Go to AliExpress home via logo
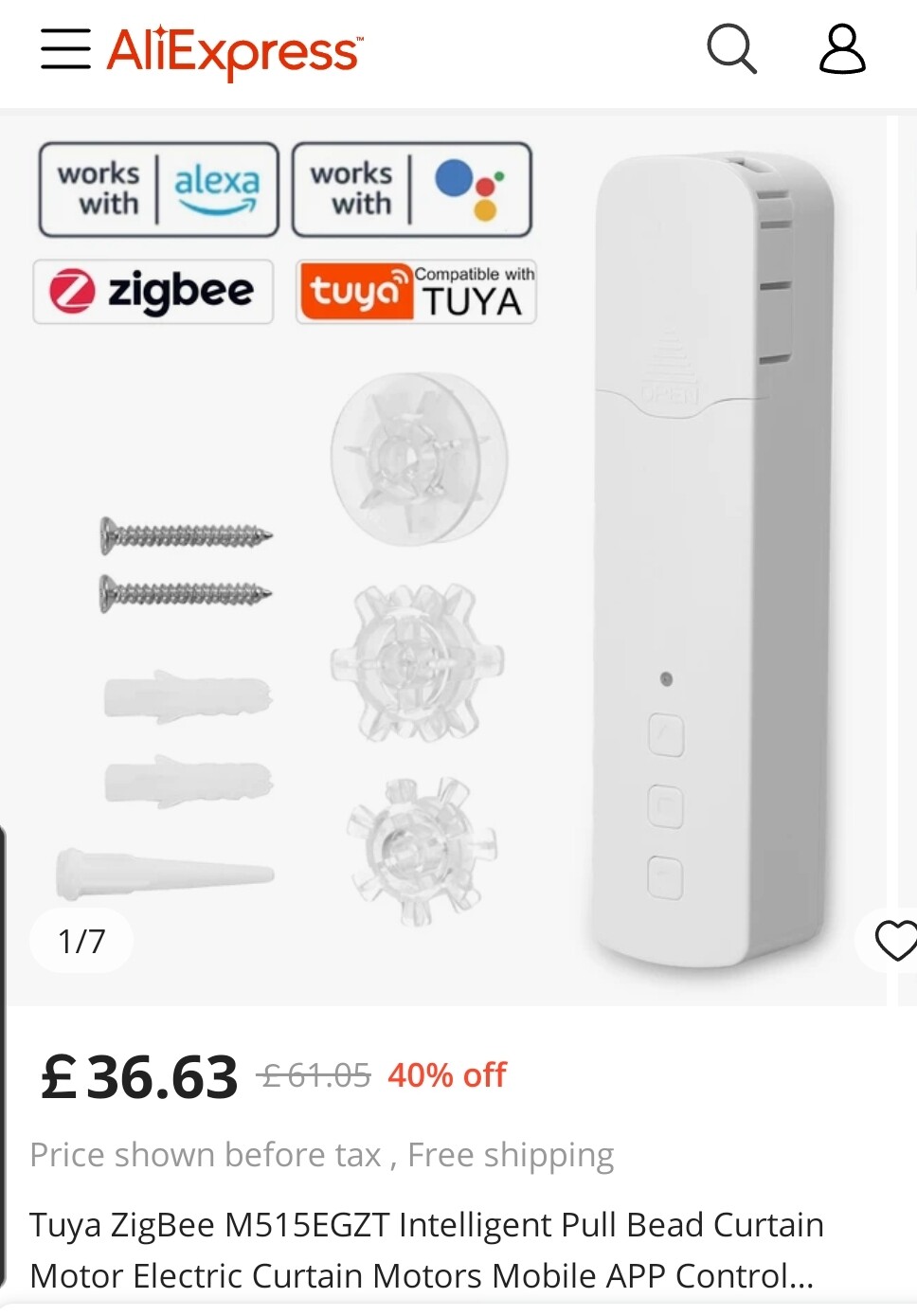917x1316 pixels. point(235,51)
